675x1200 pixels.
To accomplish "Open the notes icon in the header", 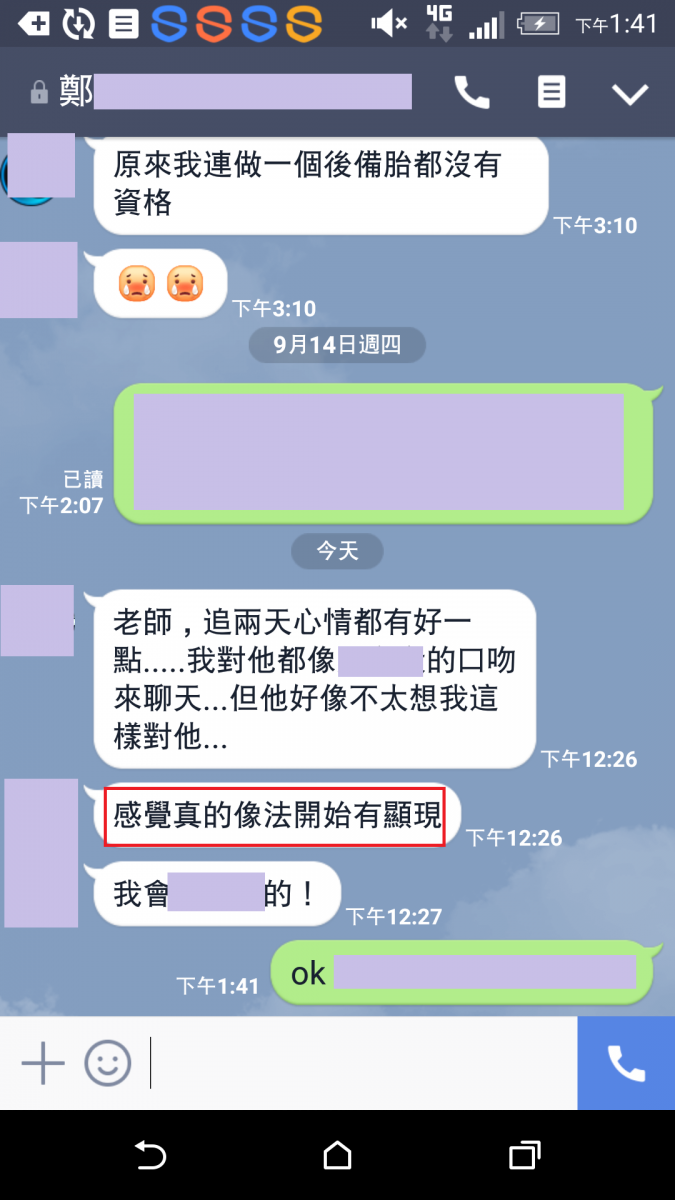I will click(x=551, y=93).
